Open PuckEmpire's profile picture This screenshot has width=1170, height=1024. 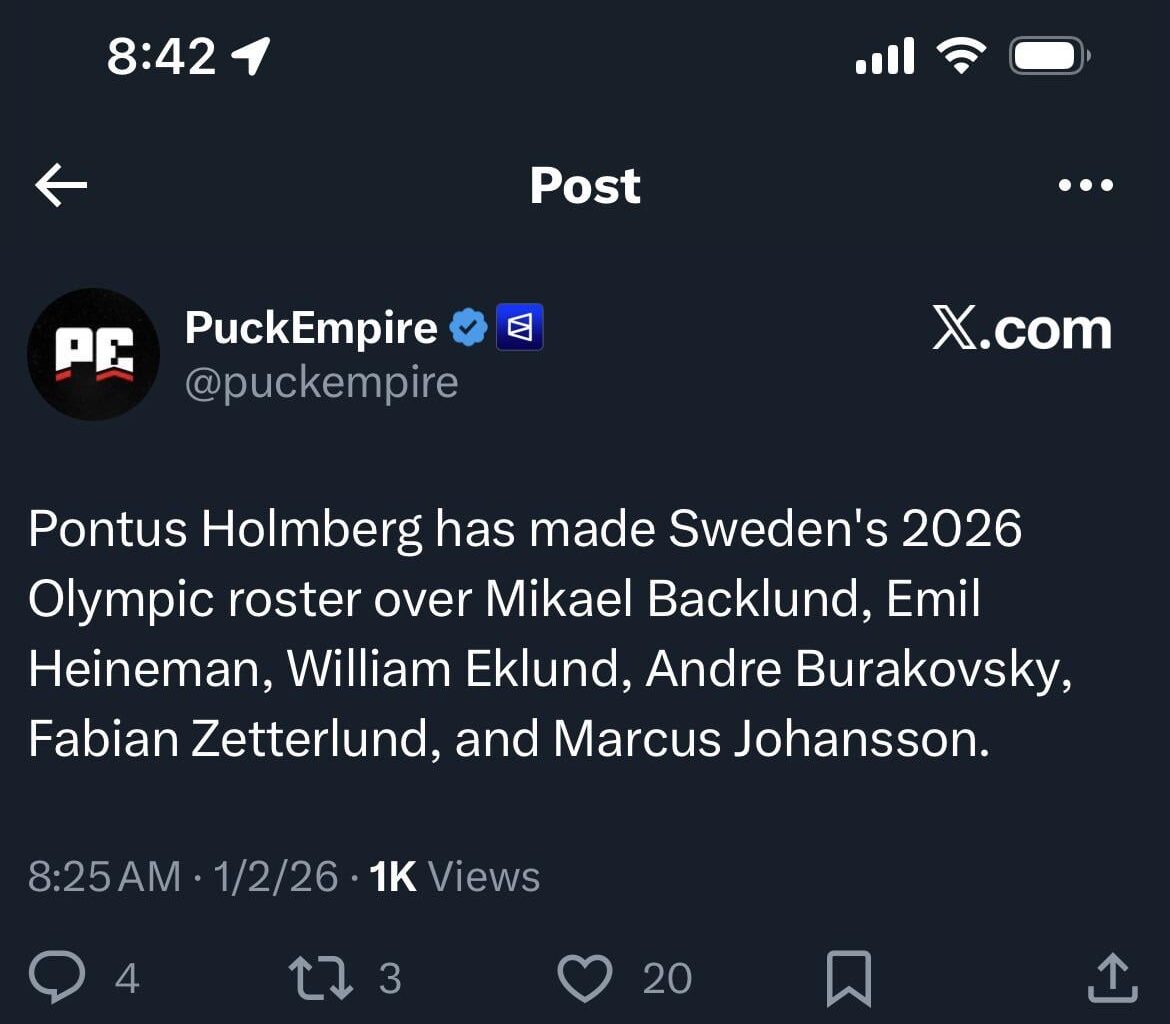pos(92,354)
